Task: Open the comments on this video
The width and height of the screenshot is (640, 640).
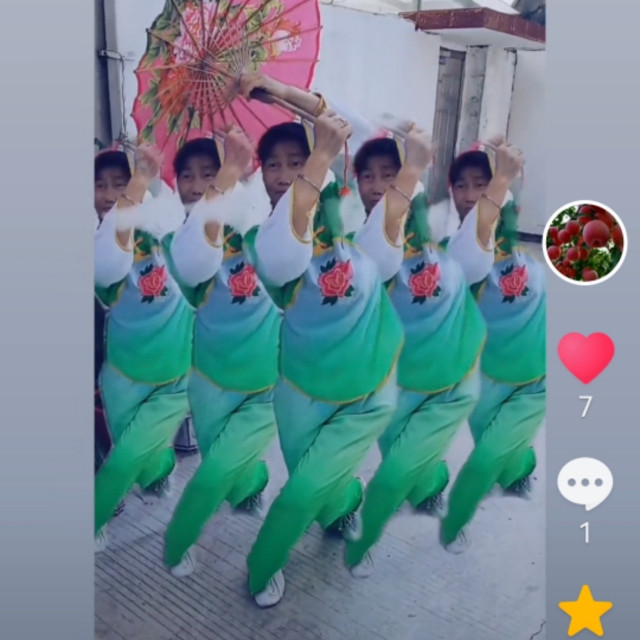Action: (585, 484)
